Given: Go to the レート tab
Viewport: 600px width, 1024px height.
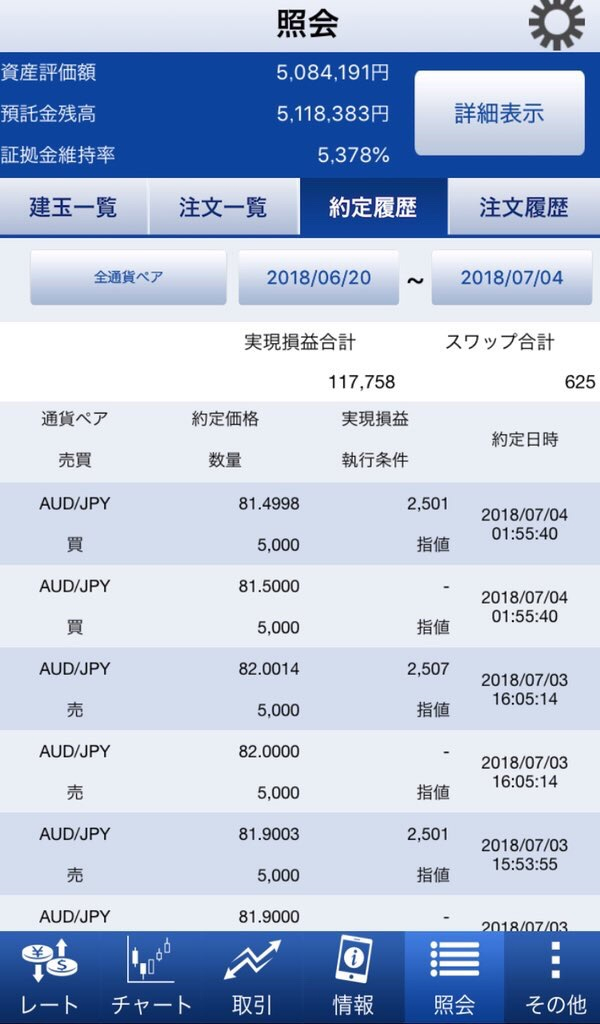Looking at the screenshot, I should click(50, 977).
